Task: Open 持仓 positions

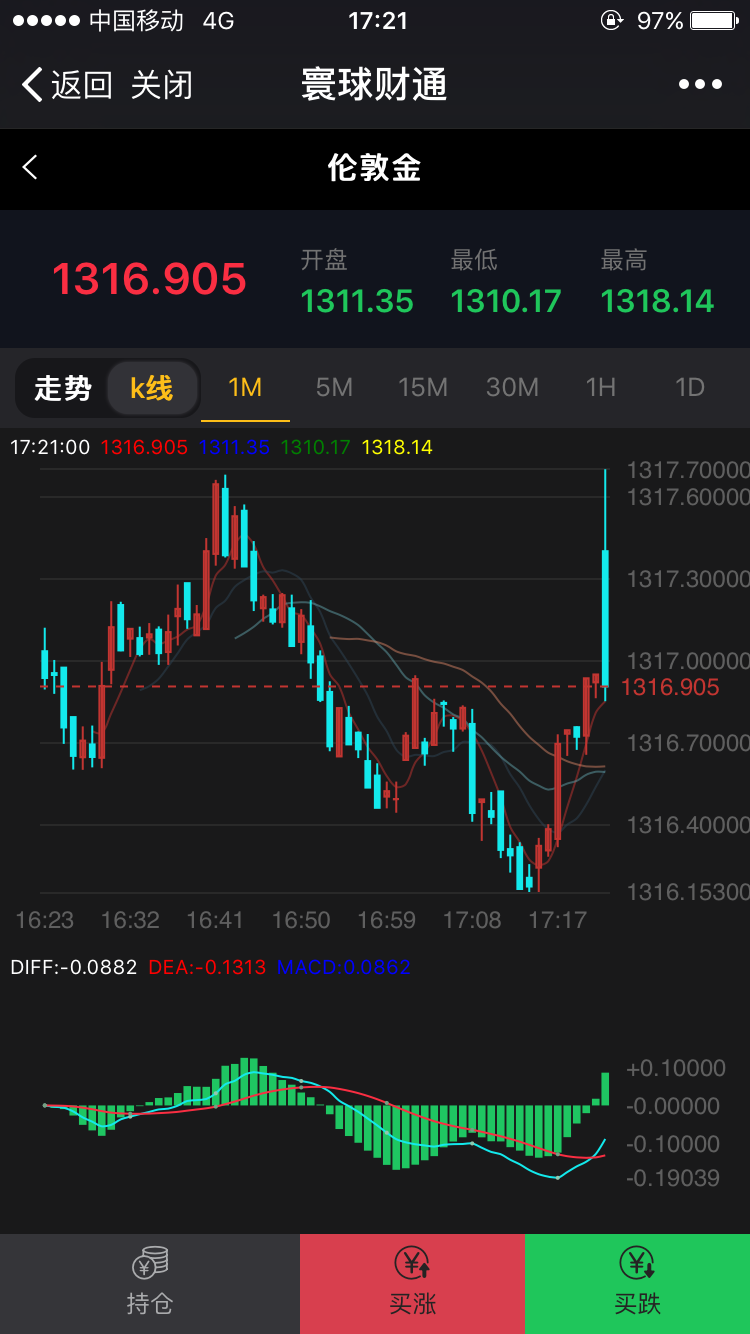Action: 150,1283
